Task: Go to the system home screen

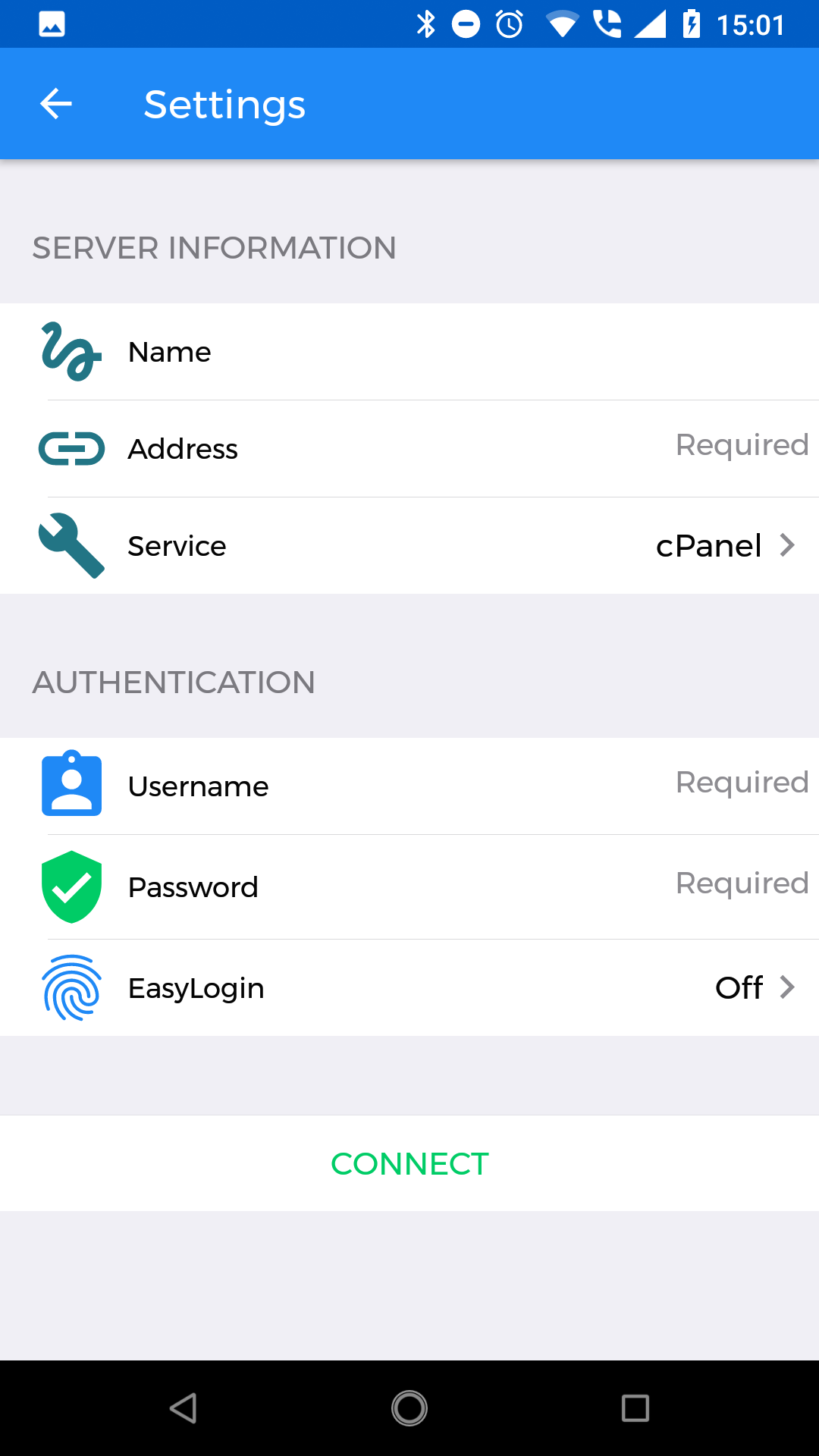Action: 409,1408
